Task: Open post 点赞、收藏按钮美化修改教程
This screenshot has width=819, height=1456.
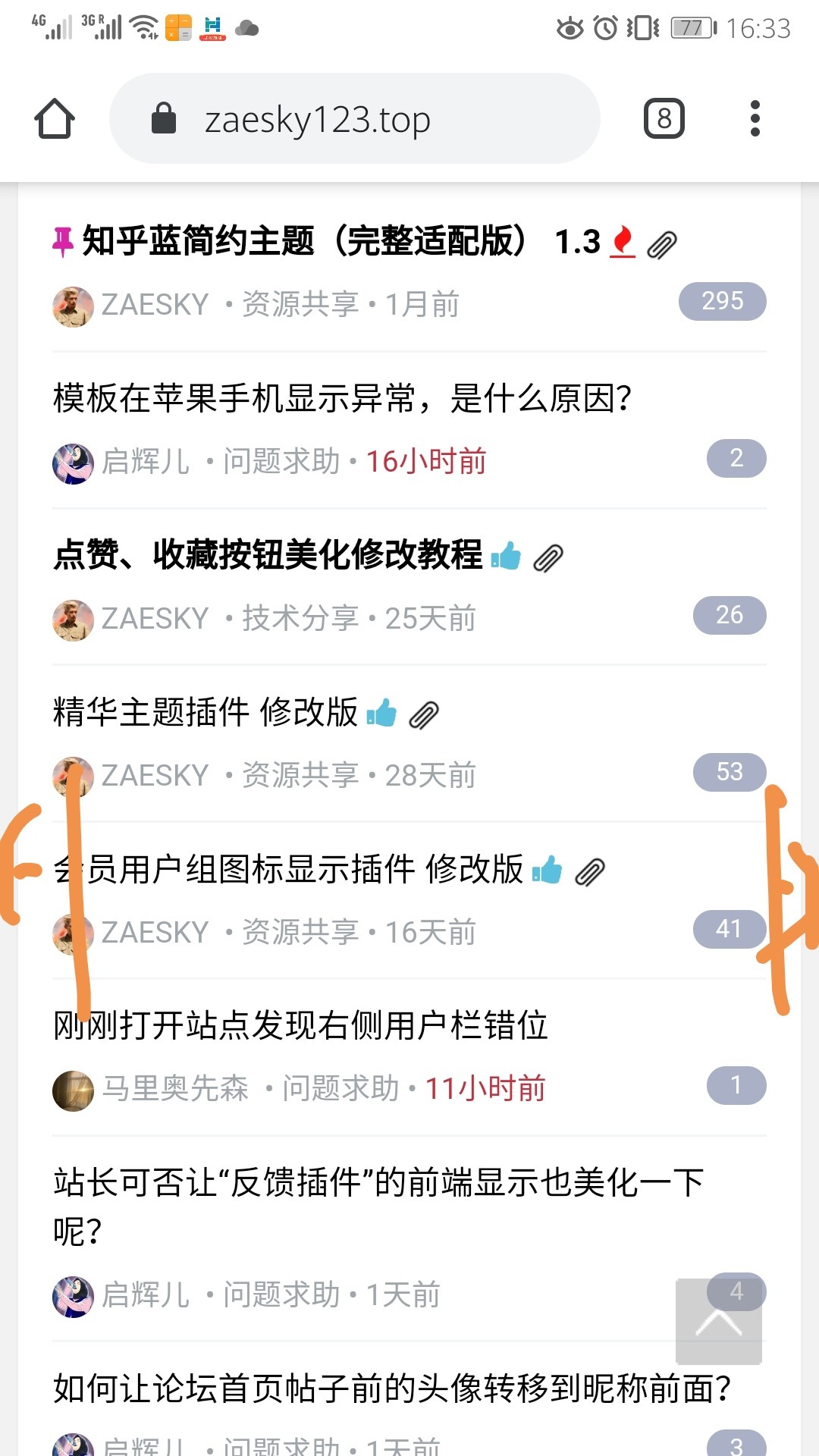Action: coord(268,554)
